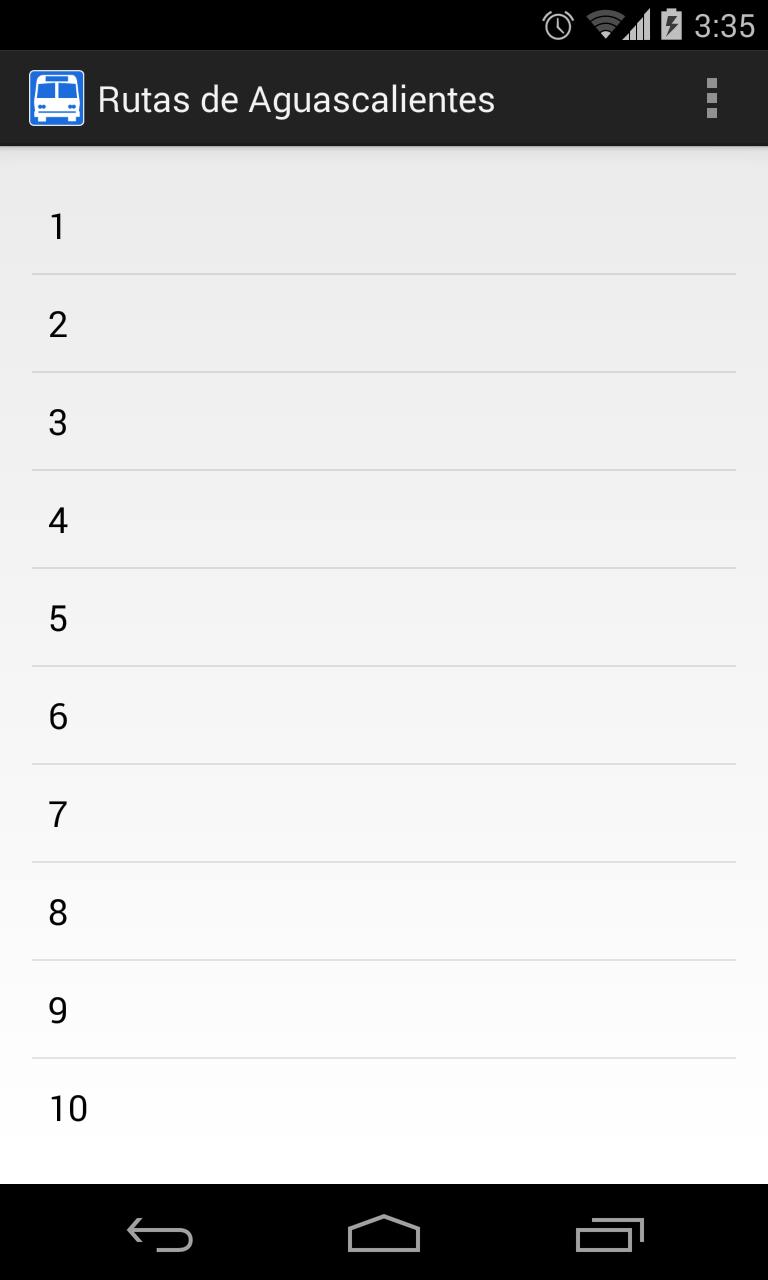View route 10
The image size is (768, 1280).
coord(384,1109)
